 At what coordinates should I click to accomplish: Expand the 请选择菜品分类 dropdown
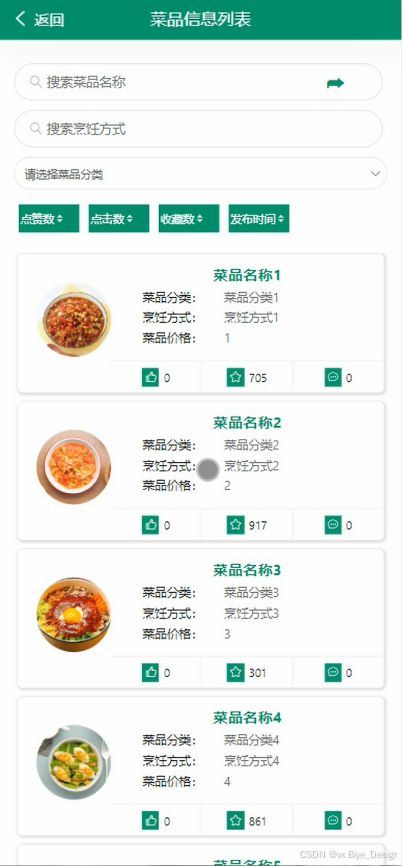[x=200, y=173]
